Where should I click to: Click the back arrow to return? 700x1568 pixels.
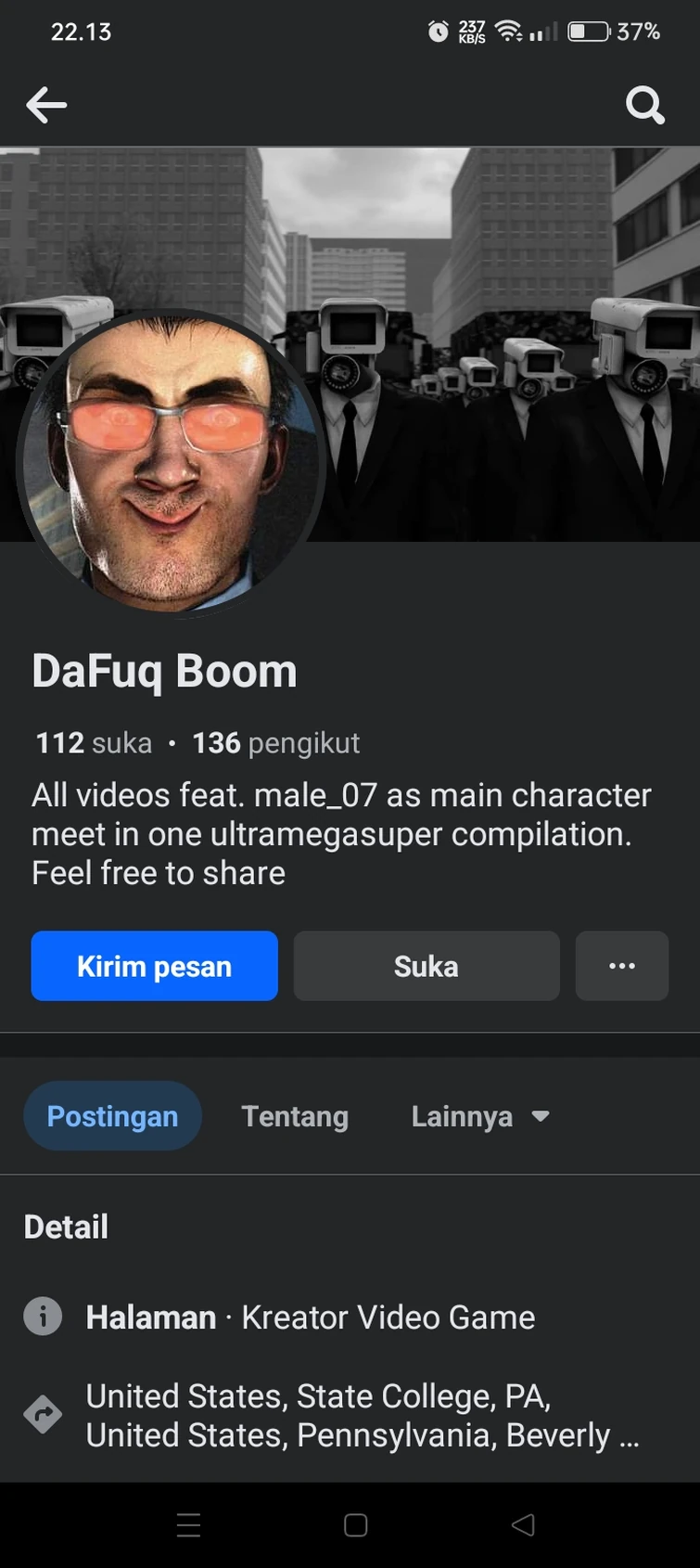[x=46, y=105]
